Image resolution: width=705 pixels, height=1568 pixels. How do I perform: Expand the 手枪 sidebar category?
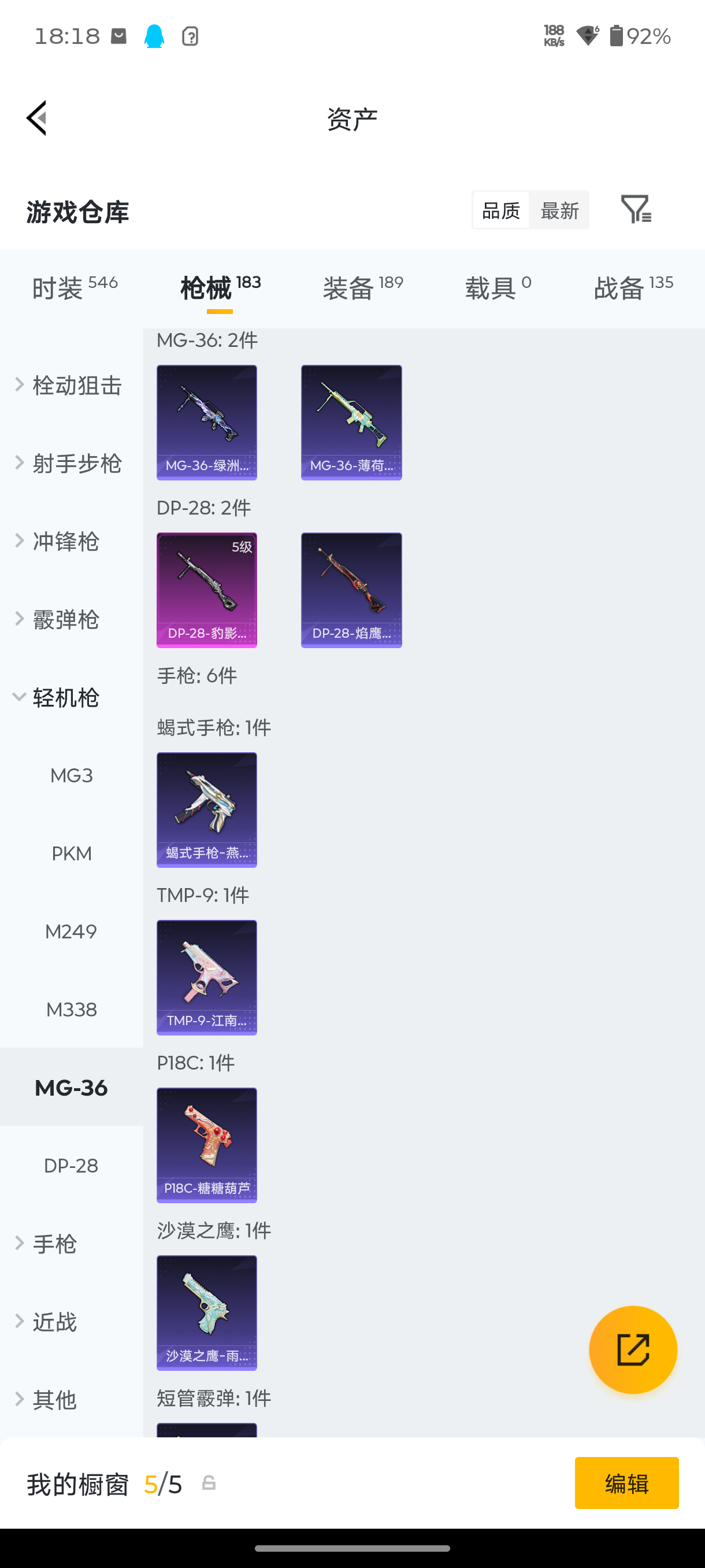pos(54,1244)
